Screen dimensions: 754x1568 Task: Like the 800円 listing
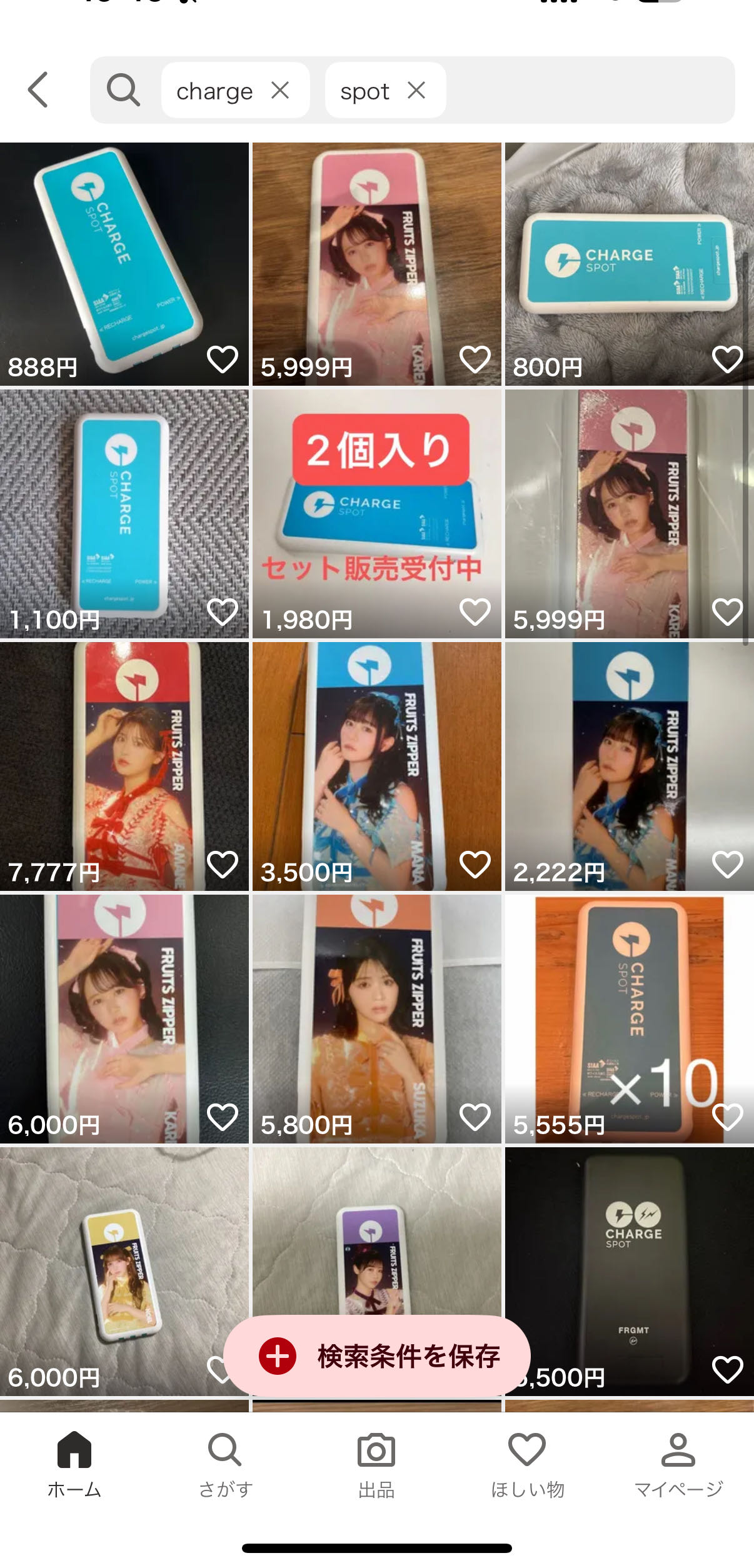click(x=727, y=360)
